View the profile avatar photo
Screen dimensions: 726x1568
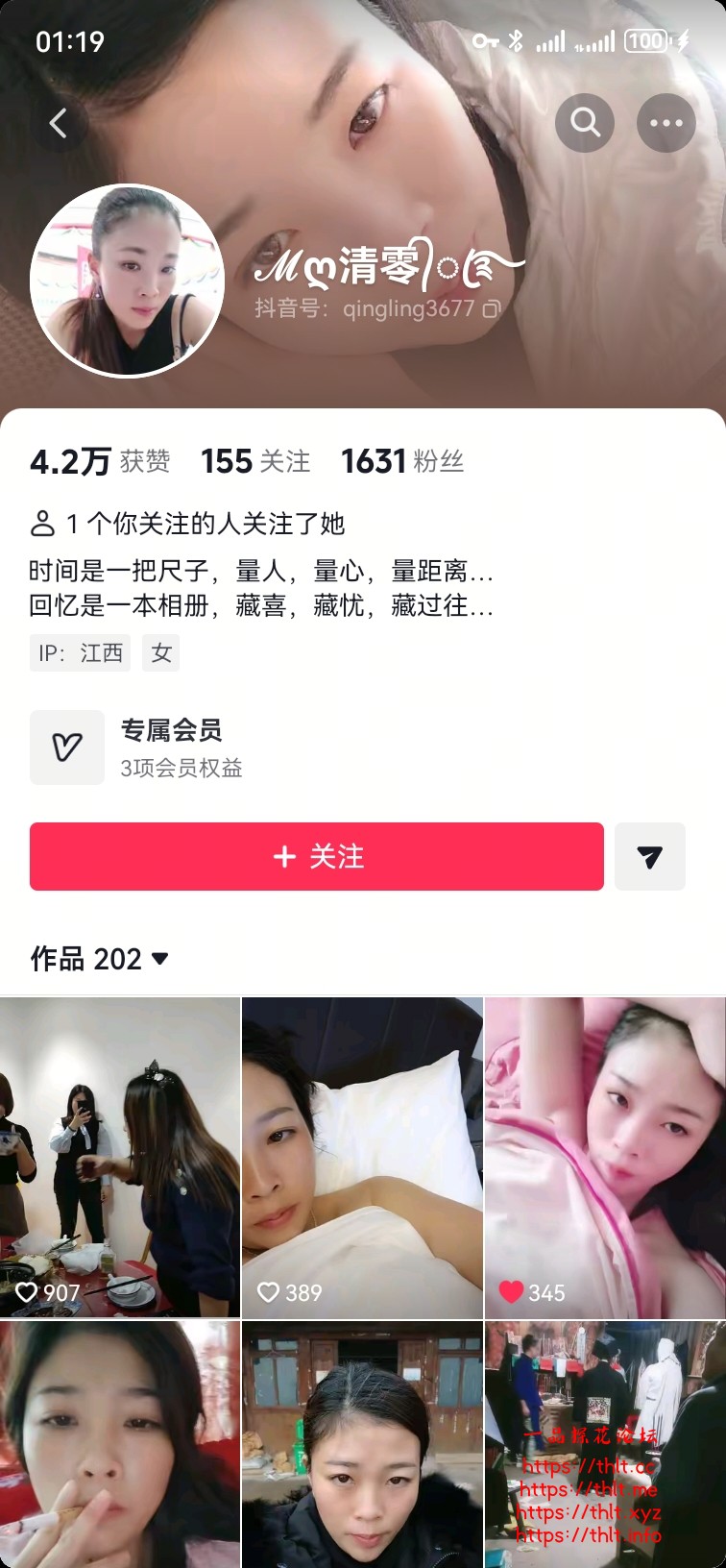(127, 280)
